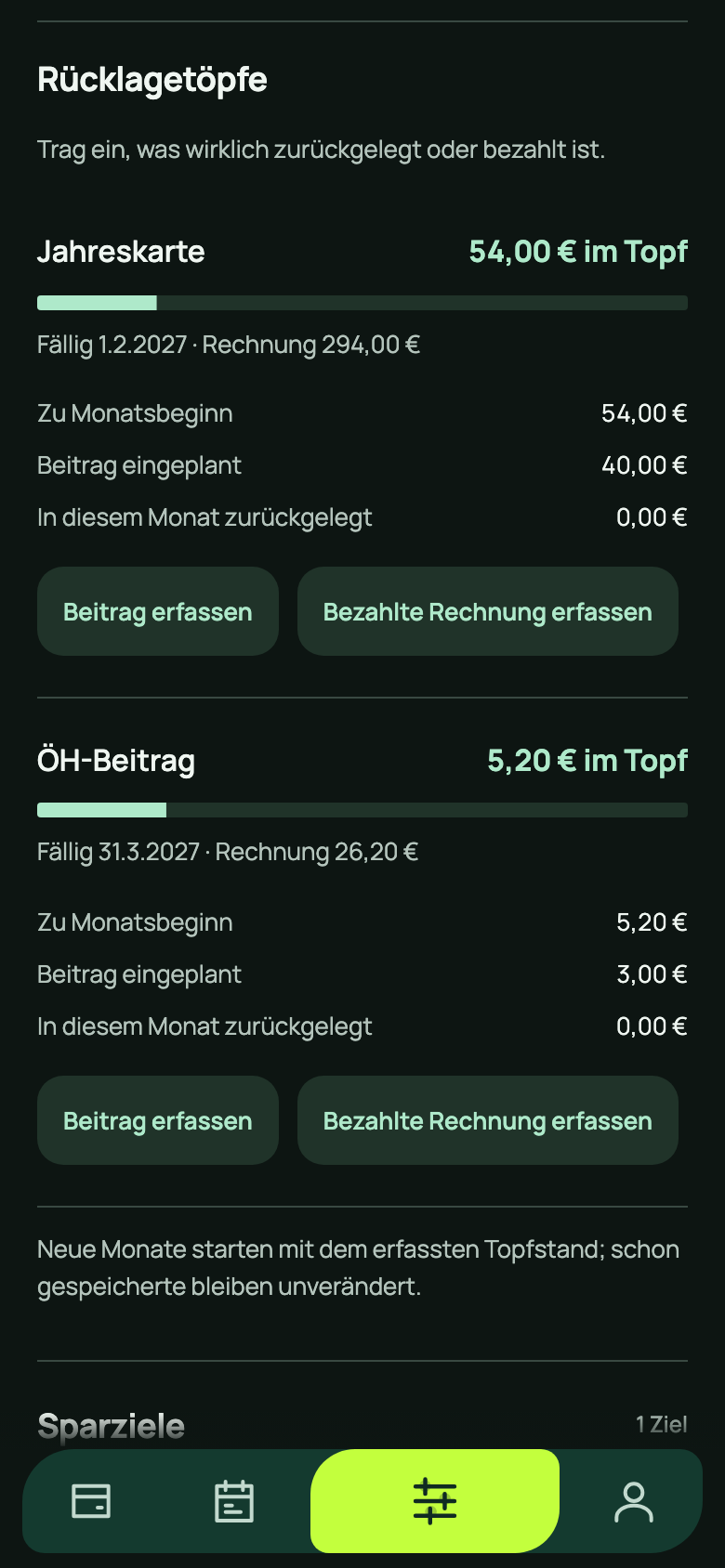Select the sliders settings tab
The width and height of the screenshot is (725, 1568).
(x=435, y=1501)
